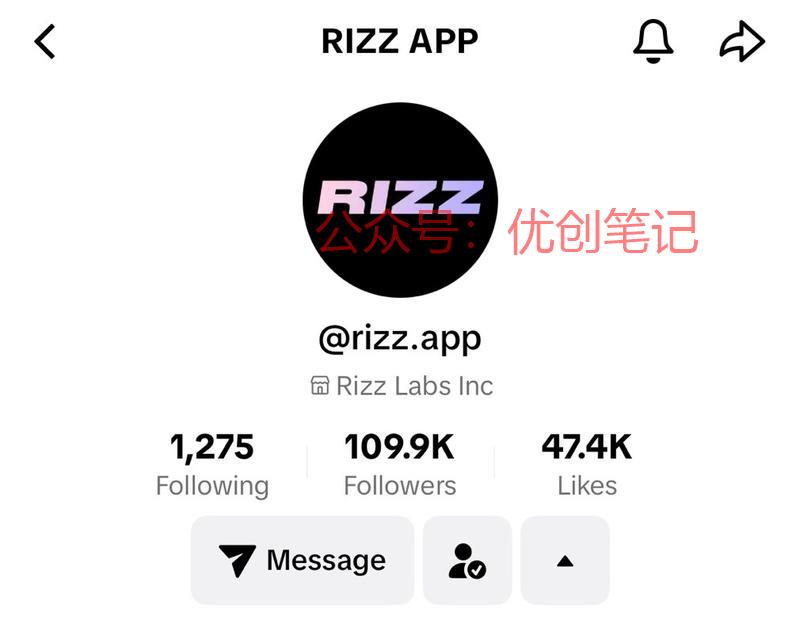The height and width of the screenshot is (620, 800).
Task: Share the RIZZ APP profile
Action: click(x=742, y=42)
